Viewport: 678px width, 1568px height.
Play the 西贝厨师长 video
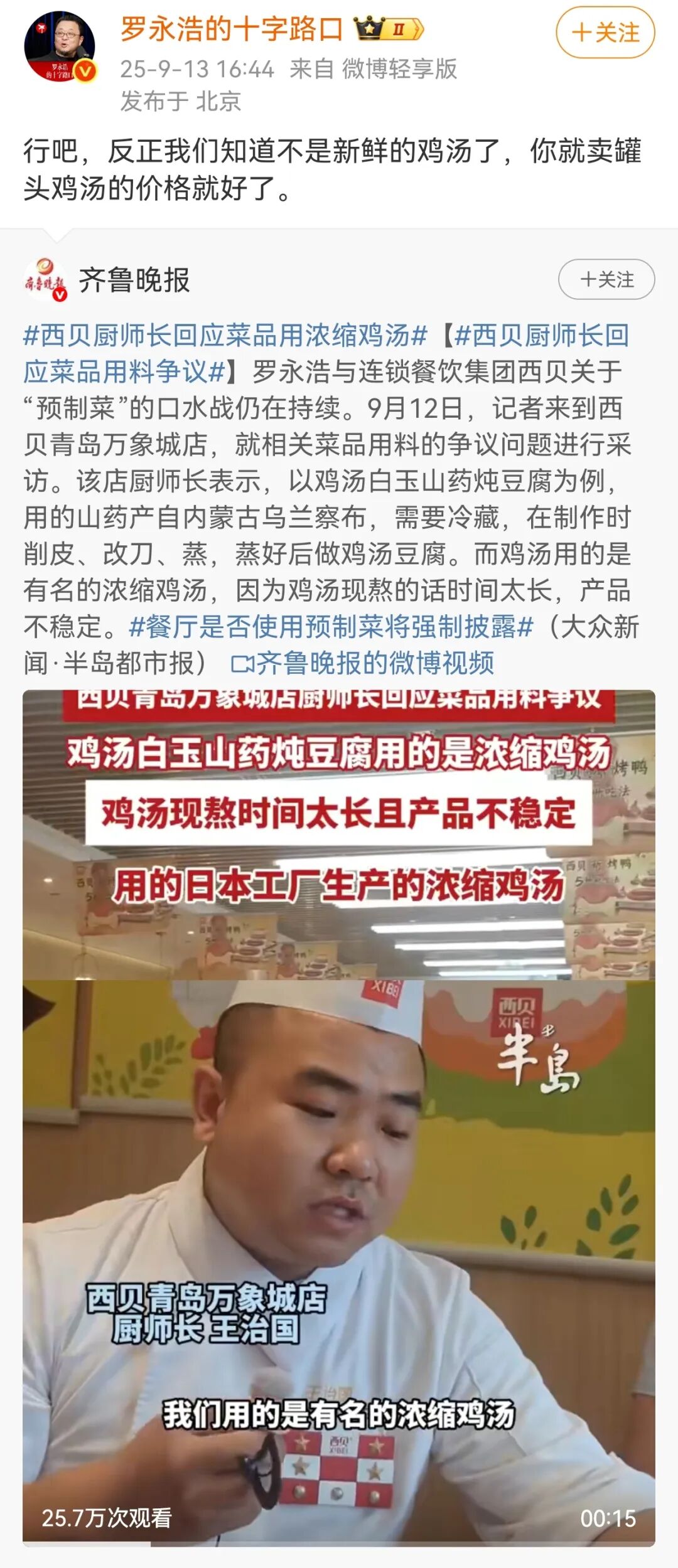338,1117
